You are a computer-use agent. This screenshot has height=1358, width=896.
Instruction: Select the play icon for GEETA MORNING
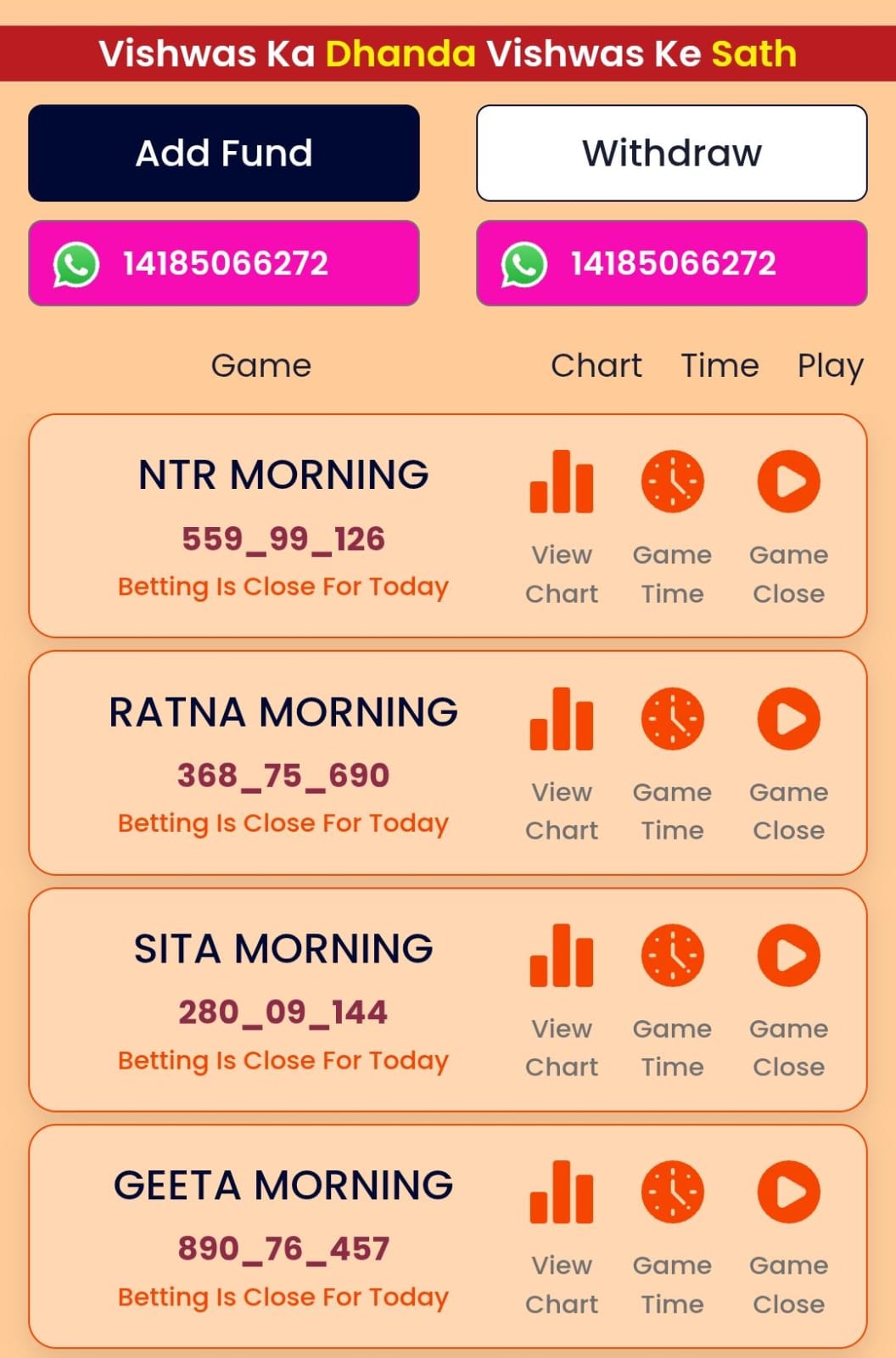click(x=788, y=1192)
